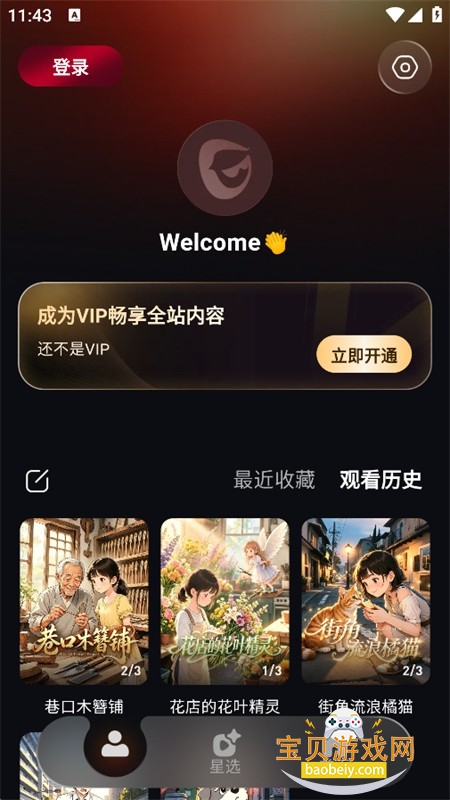
Task: Select the 观看历史 tab
Action: pyautogui.click(x=381, y=480)
